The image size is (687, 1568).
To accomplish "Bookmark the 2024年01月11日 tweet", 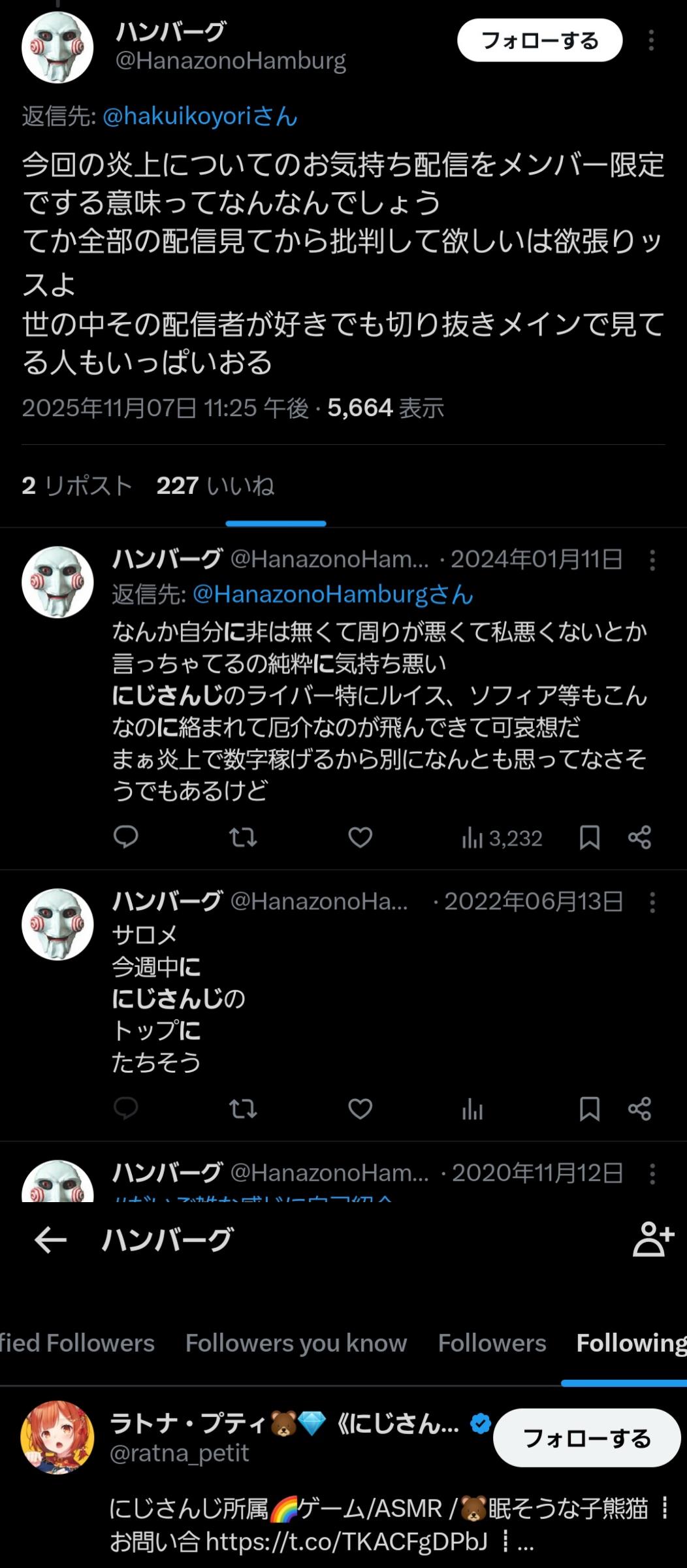I will pos(589,837).
